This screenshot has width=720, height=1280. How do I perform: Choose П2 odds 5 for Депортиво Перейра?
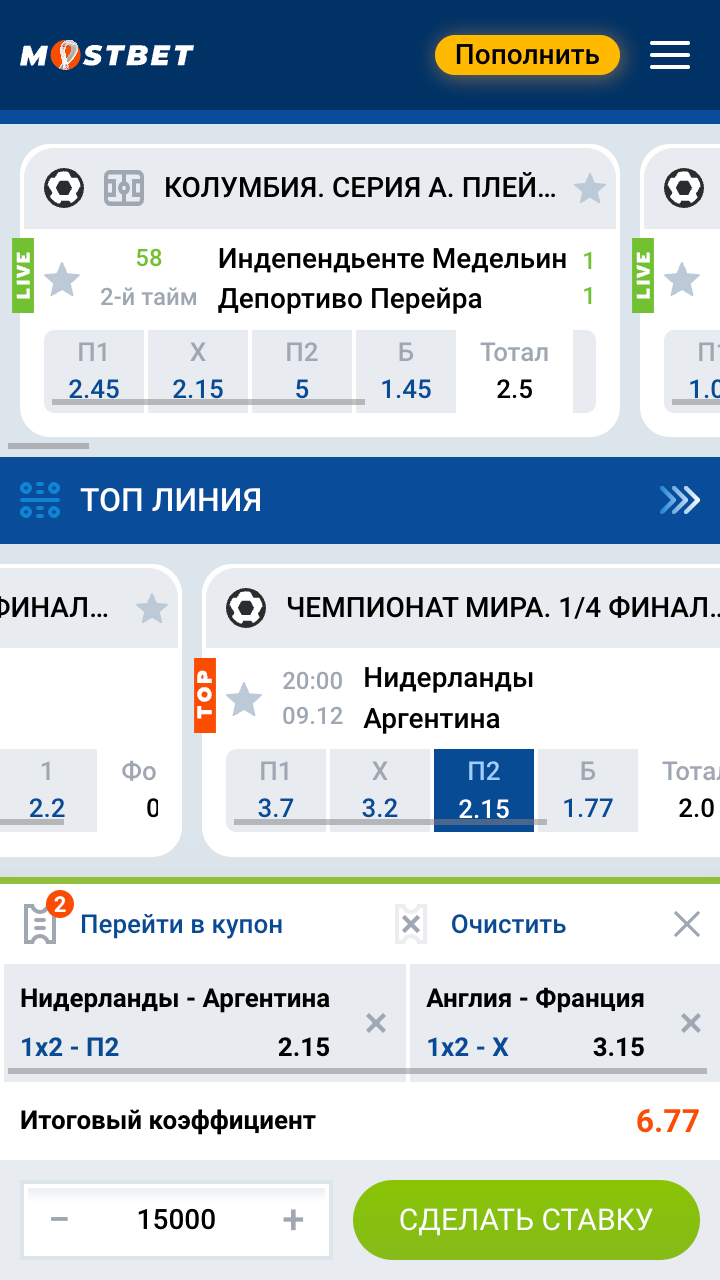(302, 371)
